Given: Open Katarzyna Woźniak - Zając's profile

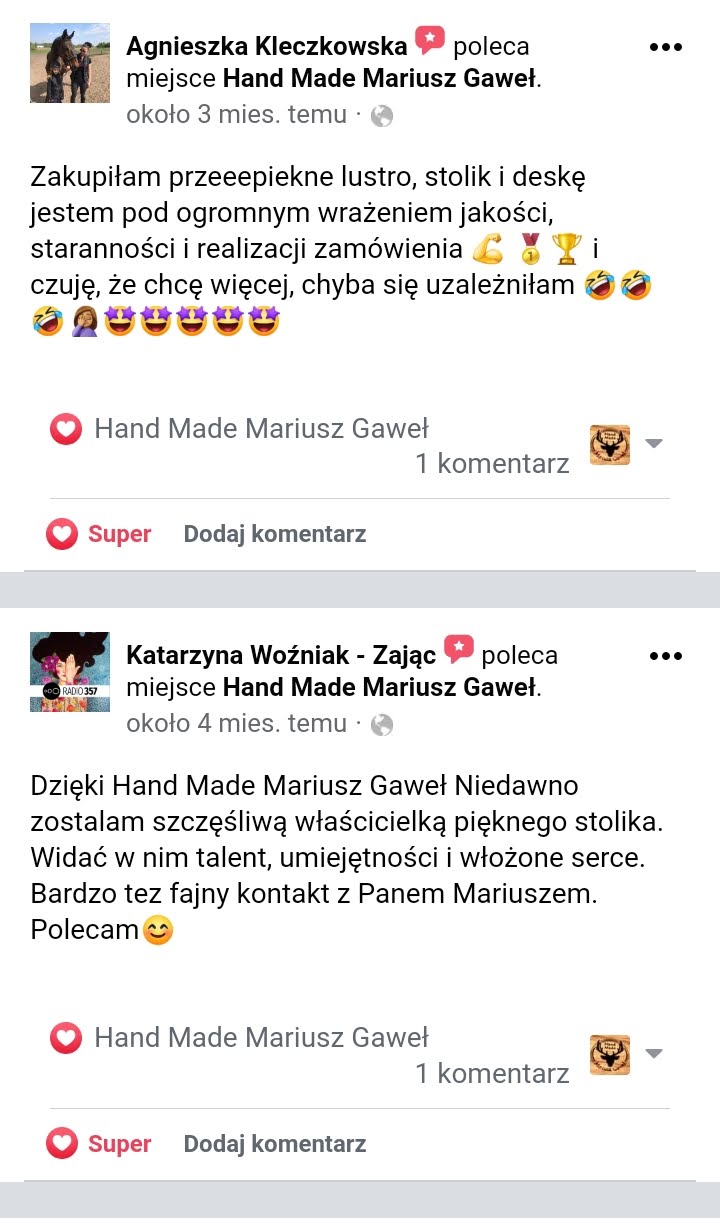Looking at the screenshot, I should coord(281,656).
